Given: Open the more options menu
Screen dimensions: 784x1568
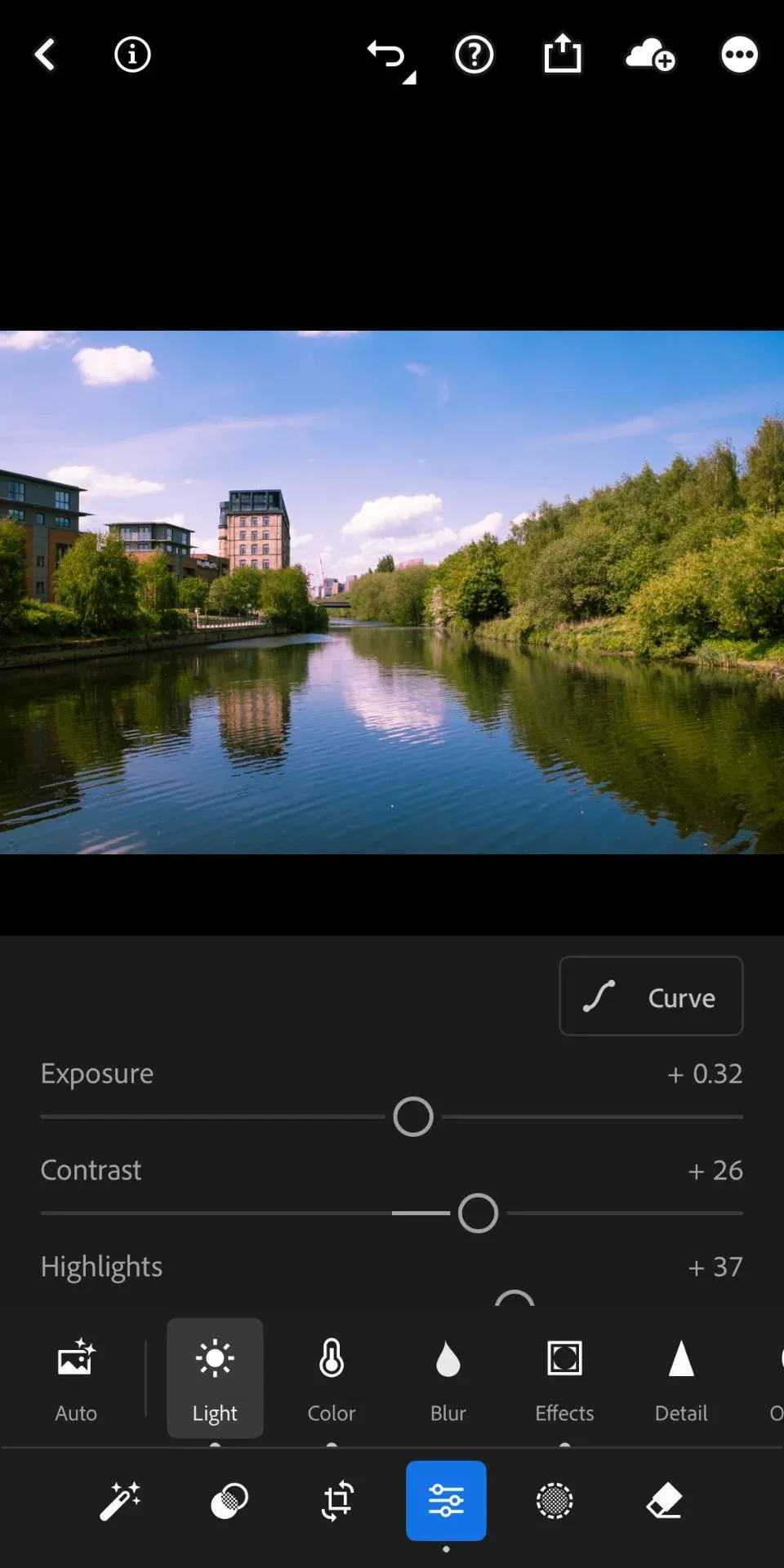Looking at the screenshot, I should click(739, 55).
